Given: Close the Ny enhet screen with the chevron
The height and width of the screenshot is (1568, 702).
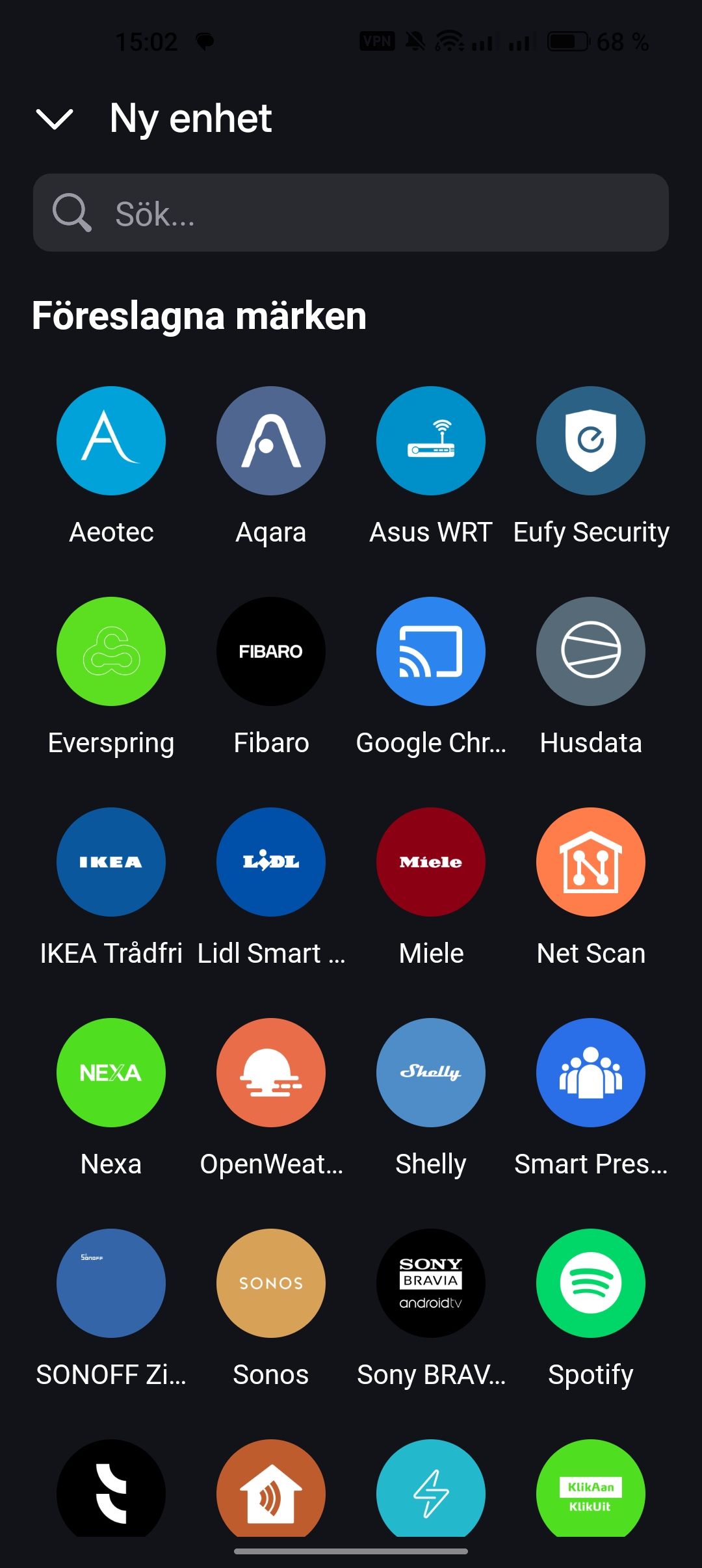Looking at the screenshot, I should click(55, 119).
